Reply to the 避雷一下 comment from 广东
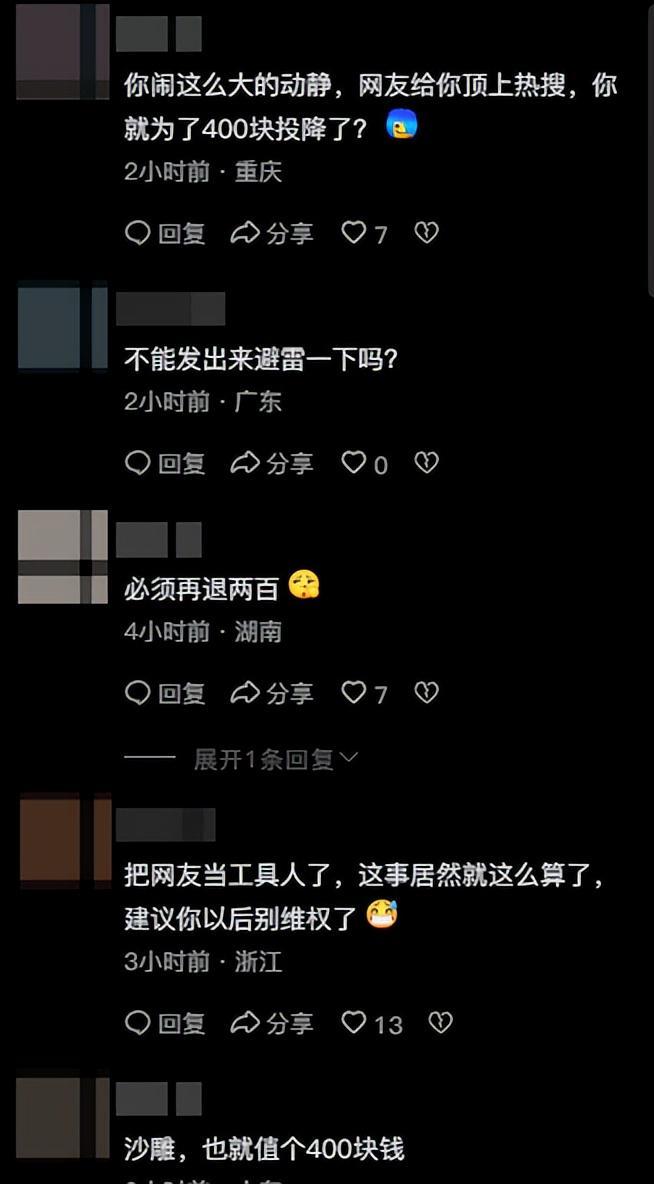This screenshot has width=654, height=1184. (x=165, y=463)
